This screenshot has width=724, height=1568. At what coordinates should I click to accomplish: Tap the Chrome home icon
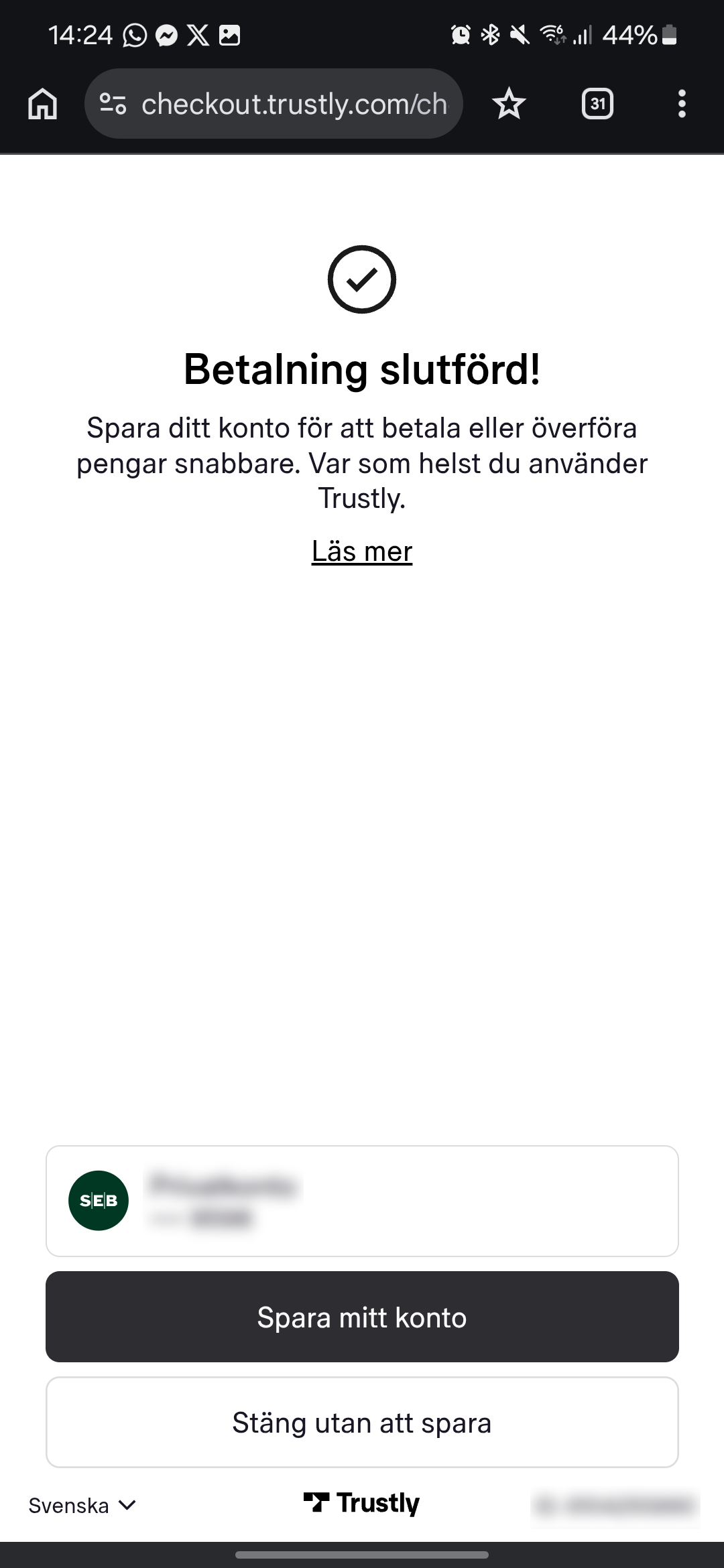[x=42, y=104]
